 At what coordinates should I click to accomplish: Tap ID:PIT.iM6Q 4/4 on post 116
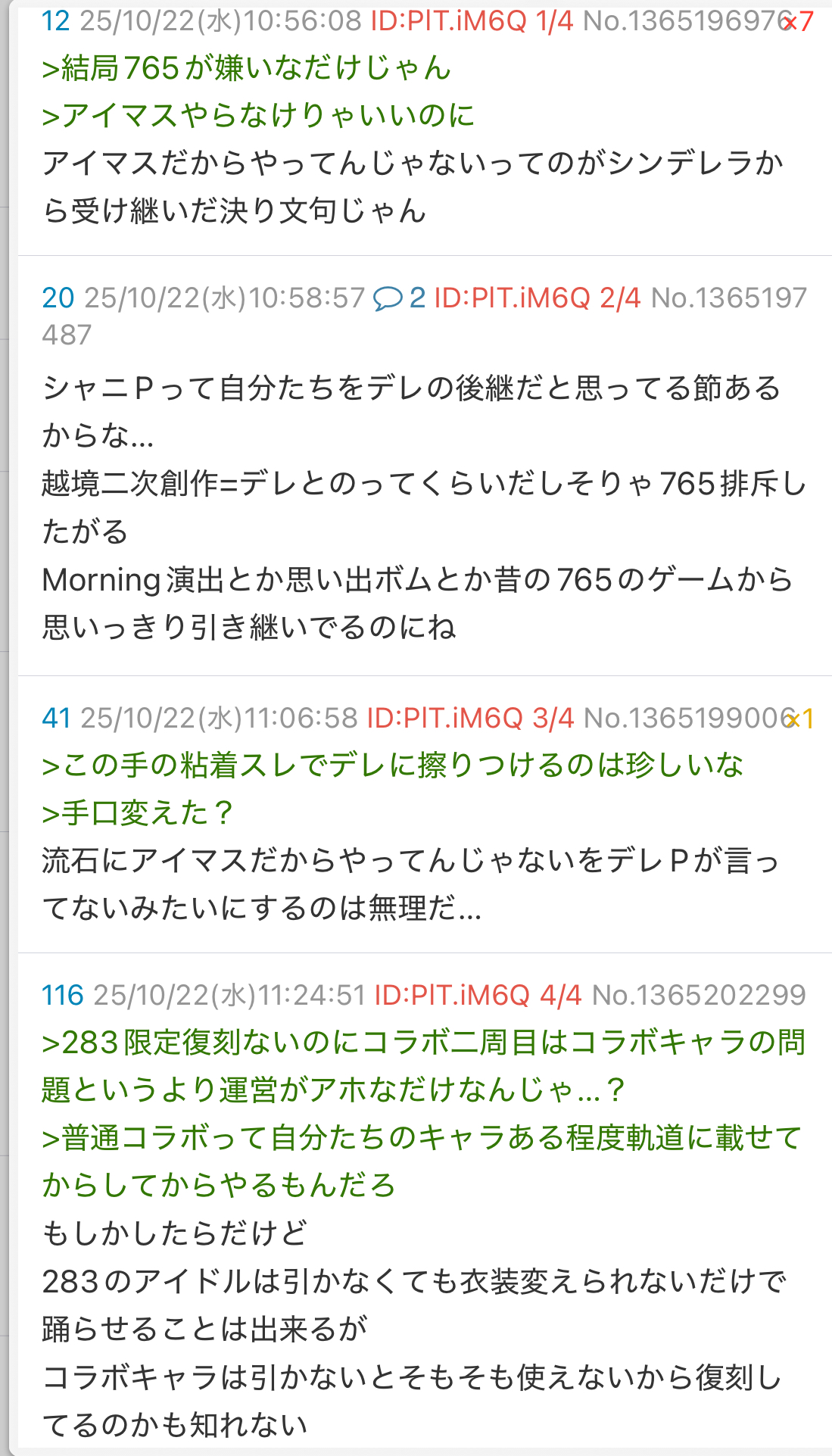click(x=478, y=995)
